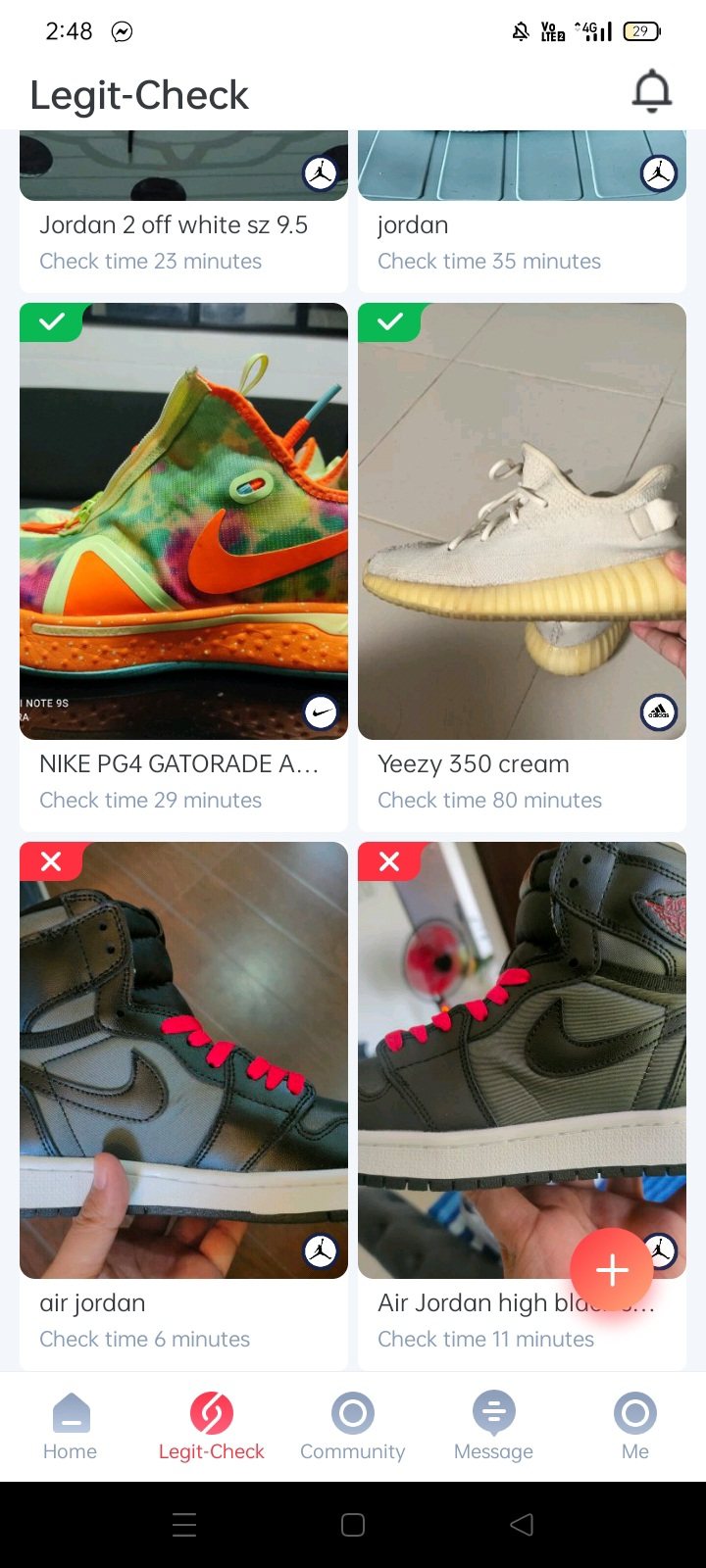The height and width of the screenshot is (1568, 706).
Task: Open the Message tab
Action: tap(493, 1427)
